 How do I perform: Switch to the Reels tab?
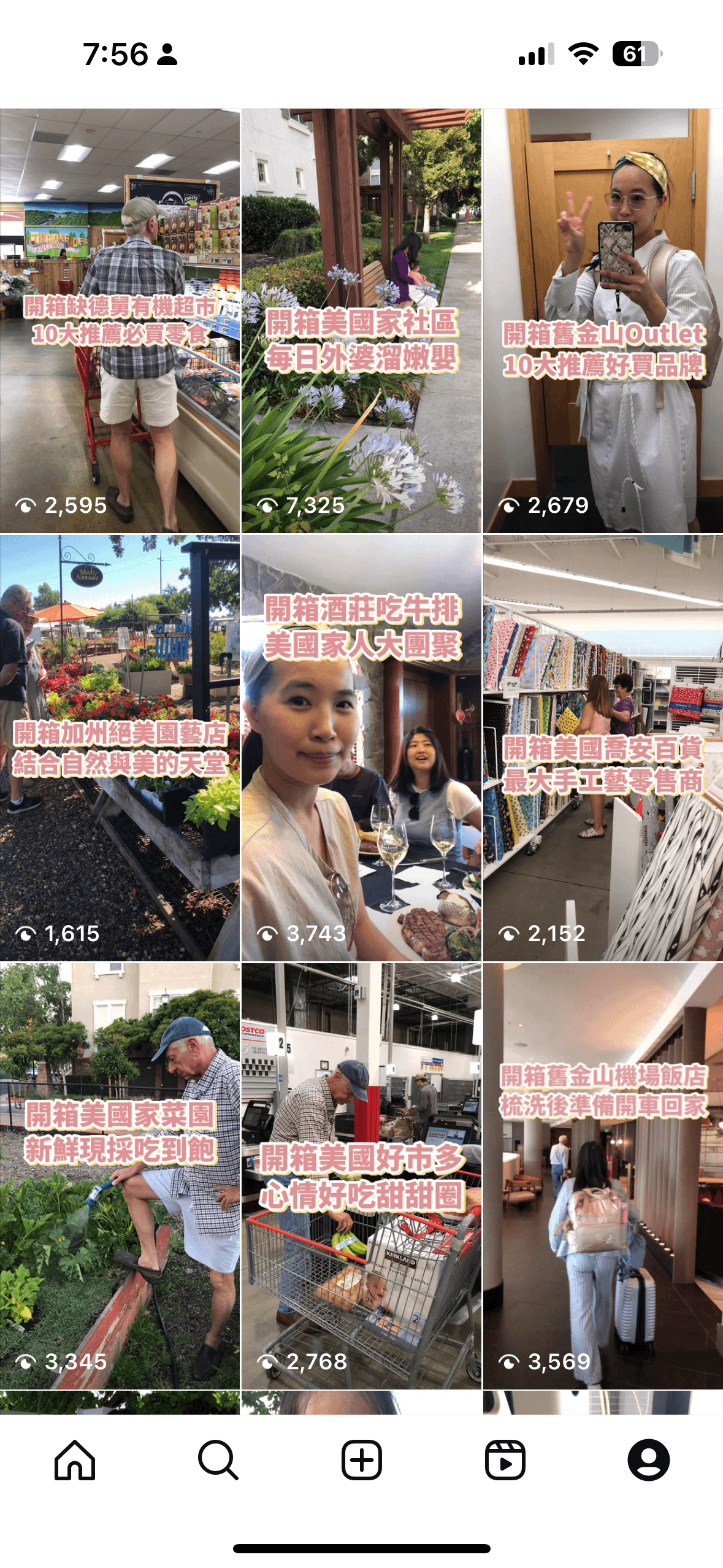(x=505, y=1460)
